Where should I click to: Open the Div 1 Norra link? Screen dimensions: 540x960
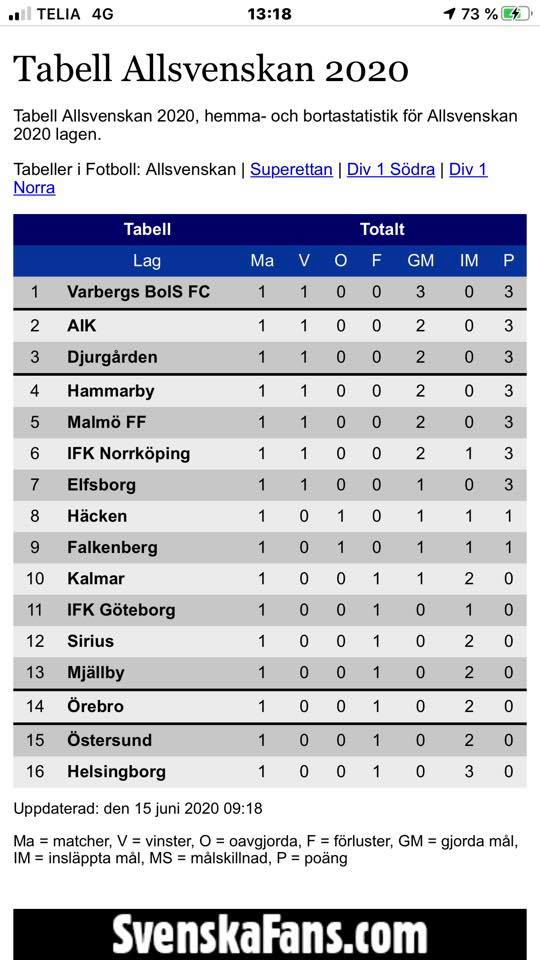pyautogui.click(x=468, y=170)
